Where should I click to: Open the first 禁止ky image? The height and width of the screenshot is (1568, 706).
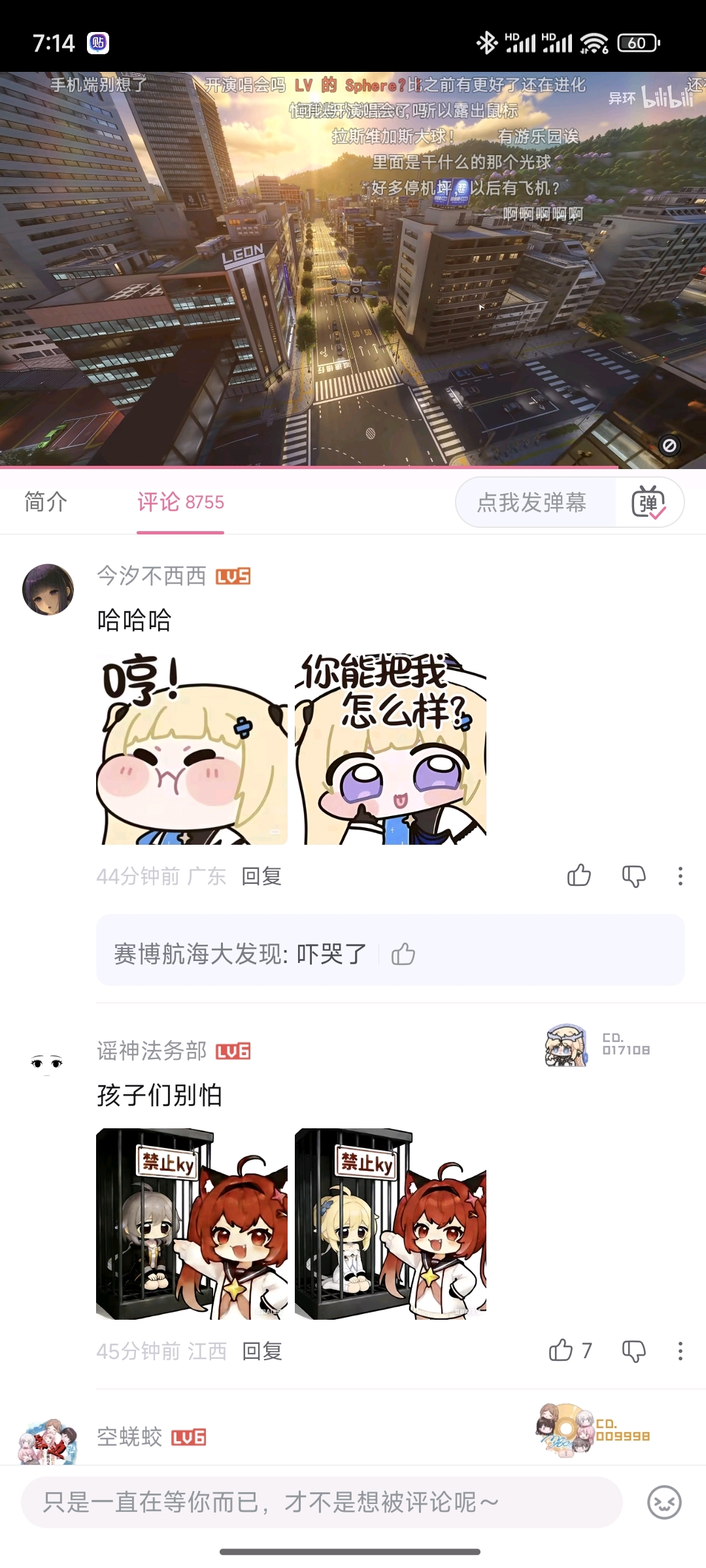[192, 1224]
